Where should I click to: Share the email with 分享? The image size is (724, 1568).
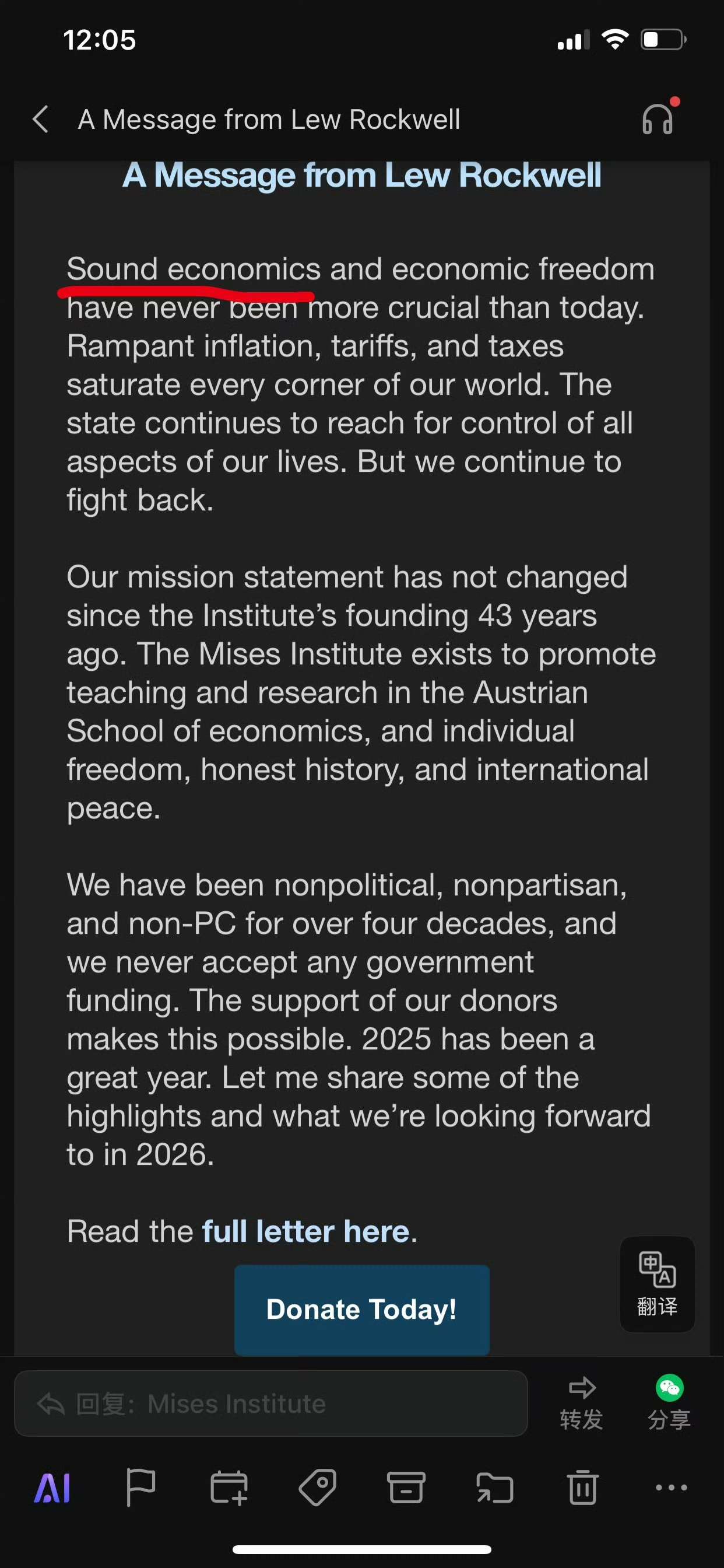point(669,1402)
